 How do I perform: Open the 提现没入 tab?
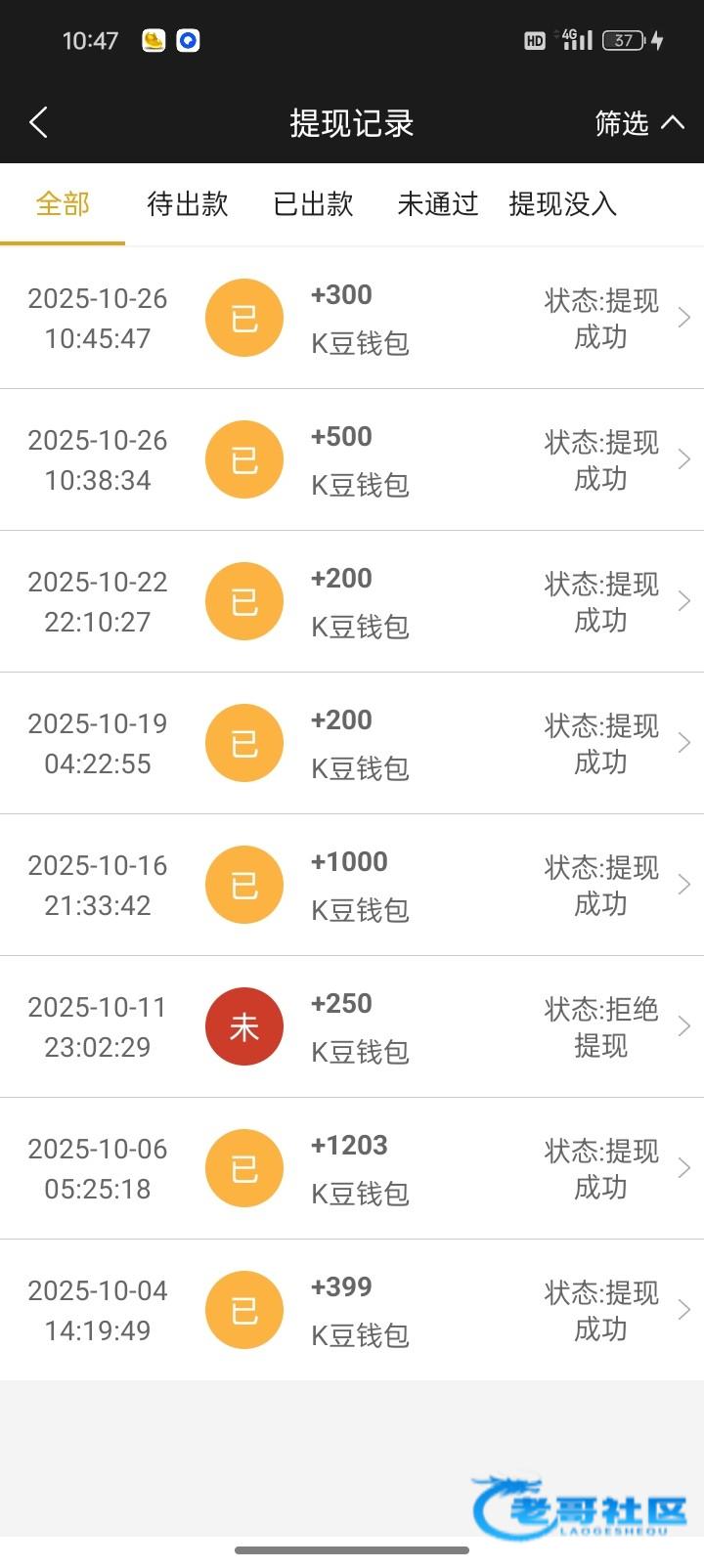tap(562, 204)
